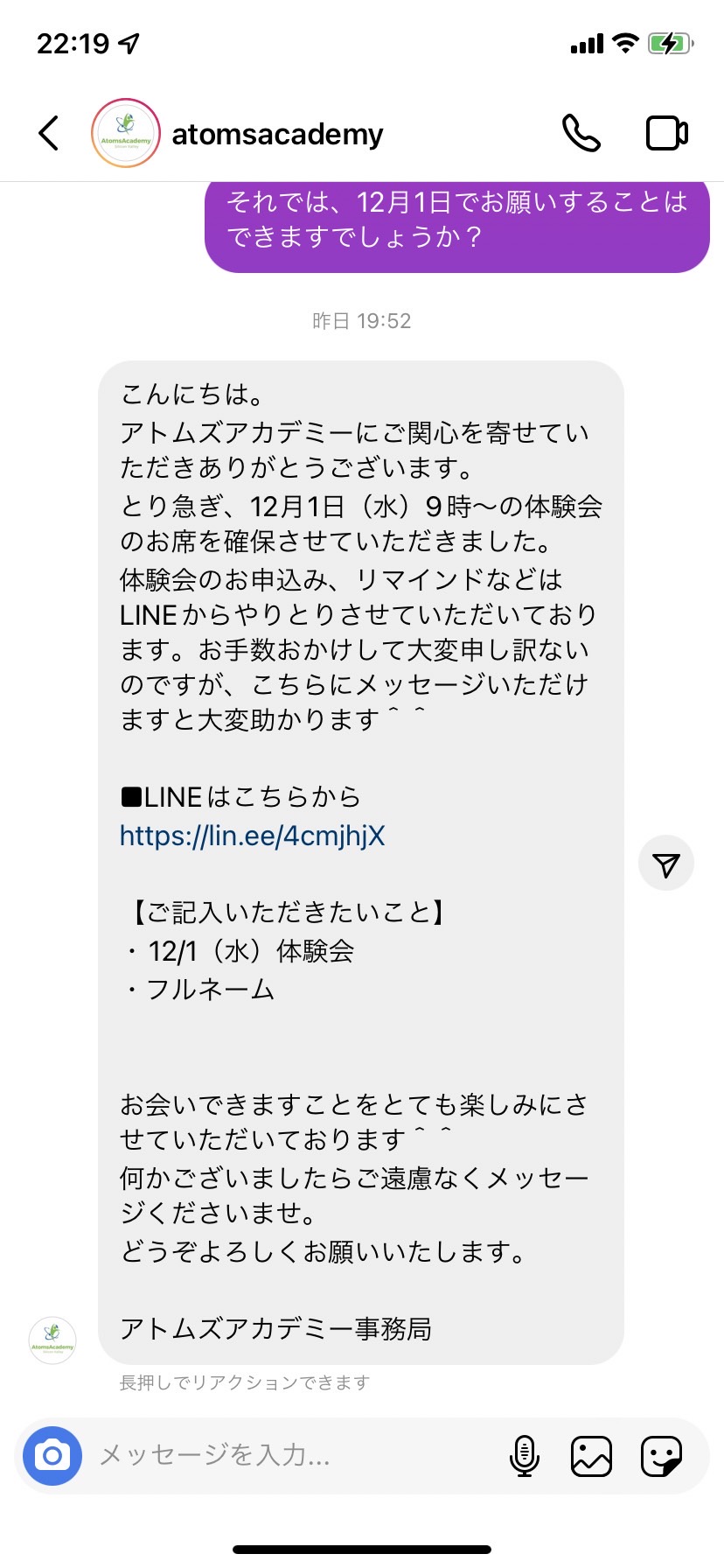Tap the sender avatar beside the message
Screen dimensions: 724x1568
[x=52, y=1340]
